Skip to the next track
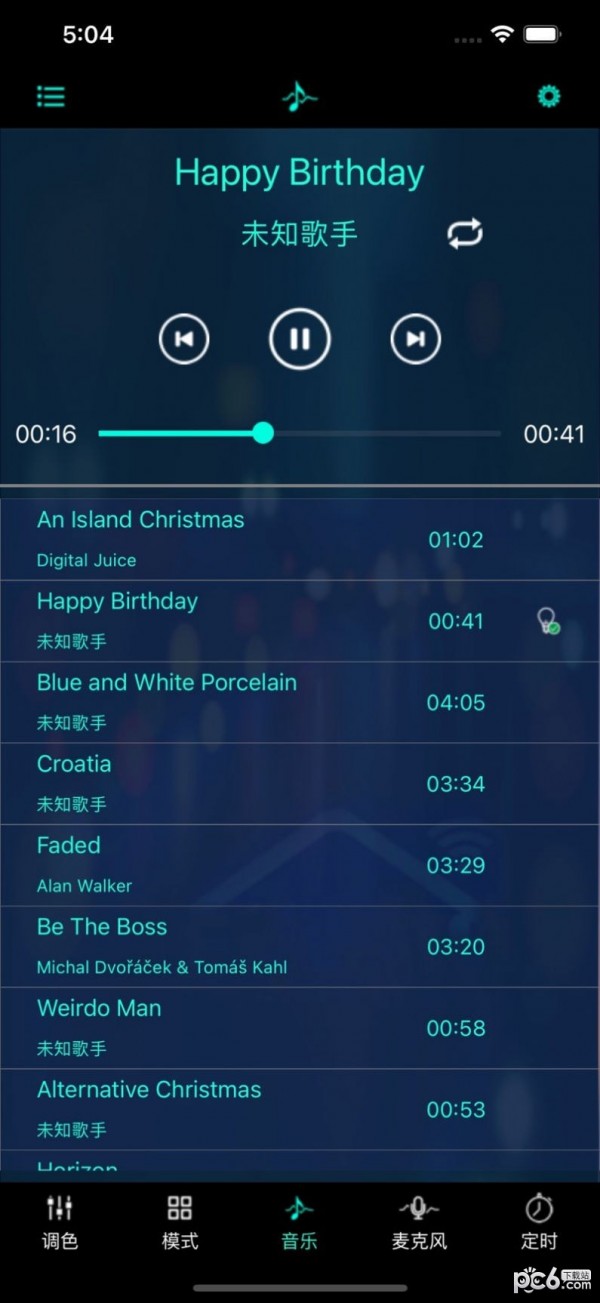 pos(415,340)
